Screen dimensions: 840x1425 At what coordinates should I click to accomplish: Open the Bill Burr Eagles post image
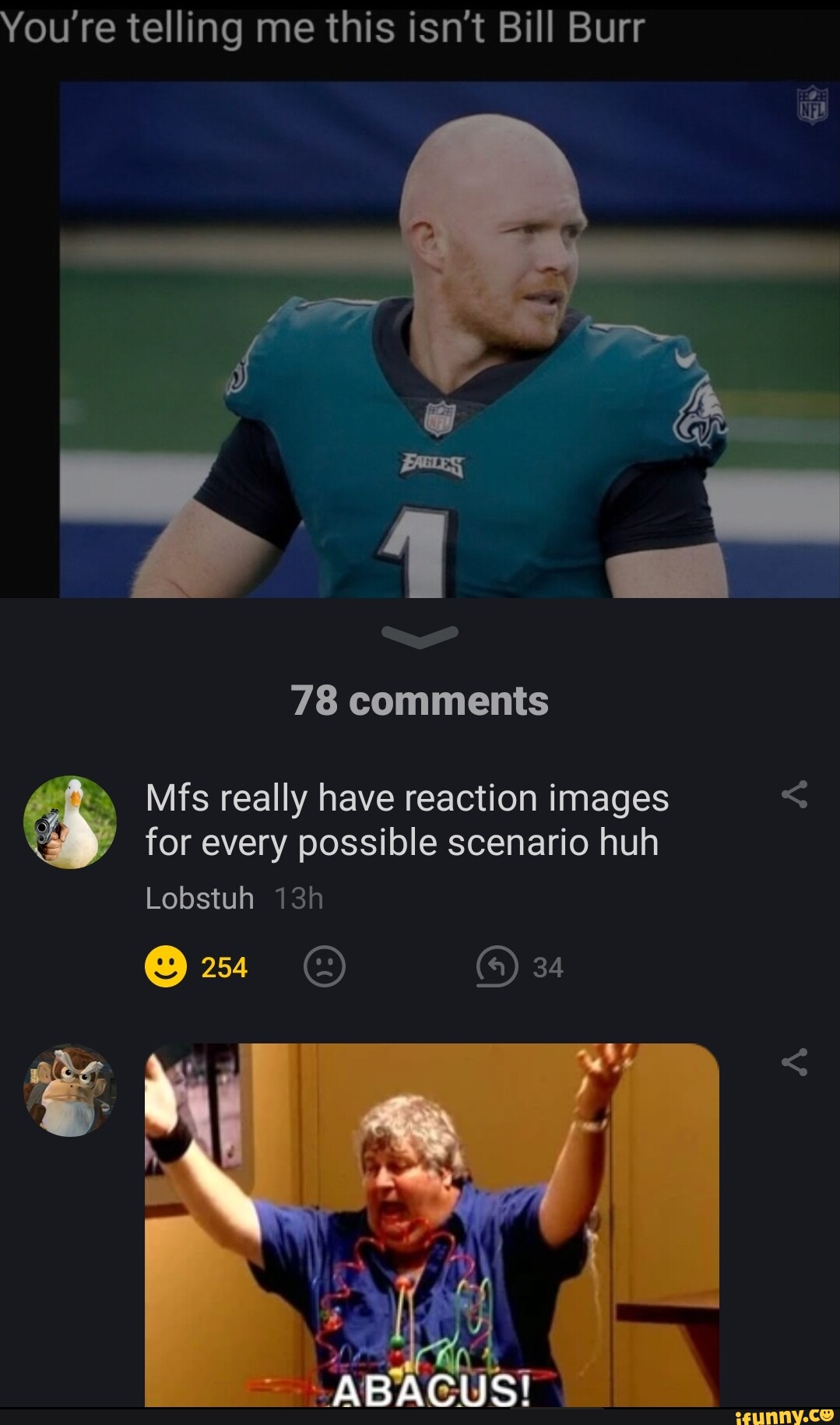pyautogui.click(x=448, y=340)
